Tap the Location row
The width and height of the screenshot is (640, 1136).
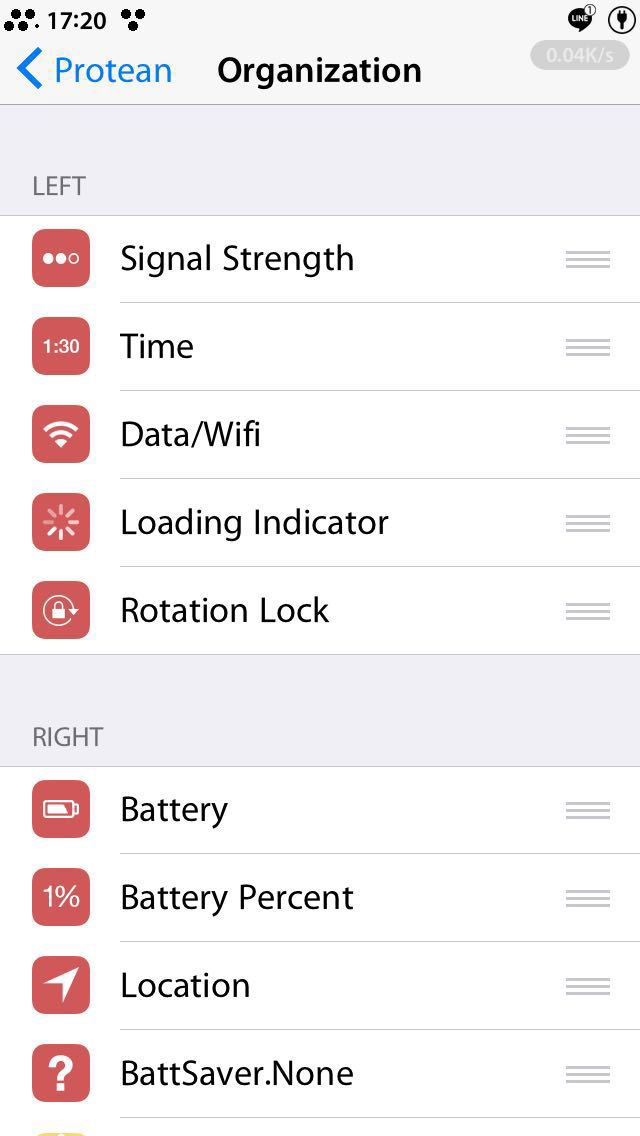pyautogui.click(x=320, y=986)
